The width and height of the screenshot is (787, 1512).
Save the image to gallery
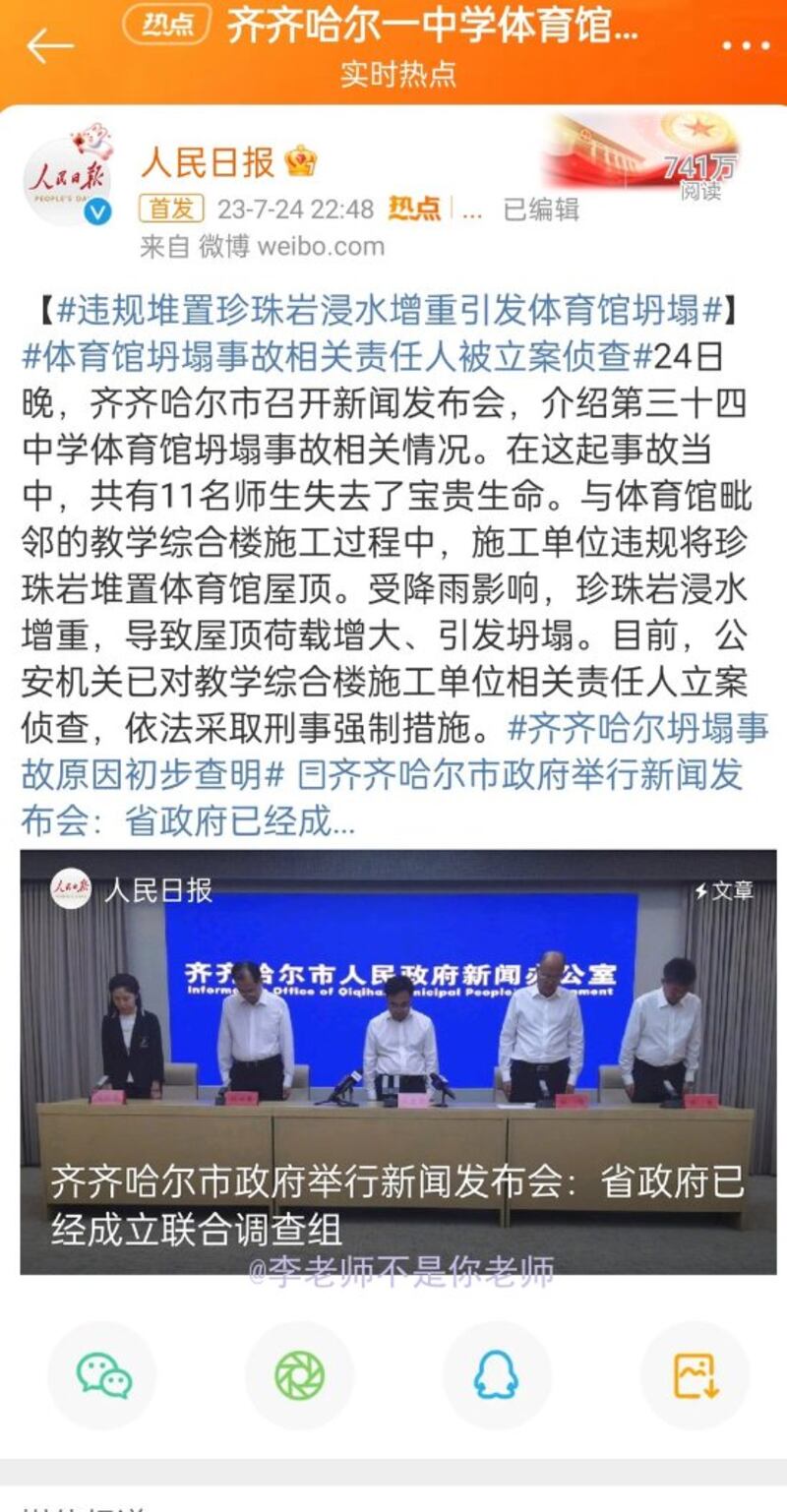[x=695, y=1375]
